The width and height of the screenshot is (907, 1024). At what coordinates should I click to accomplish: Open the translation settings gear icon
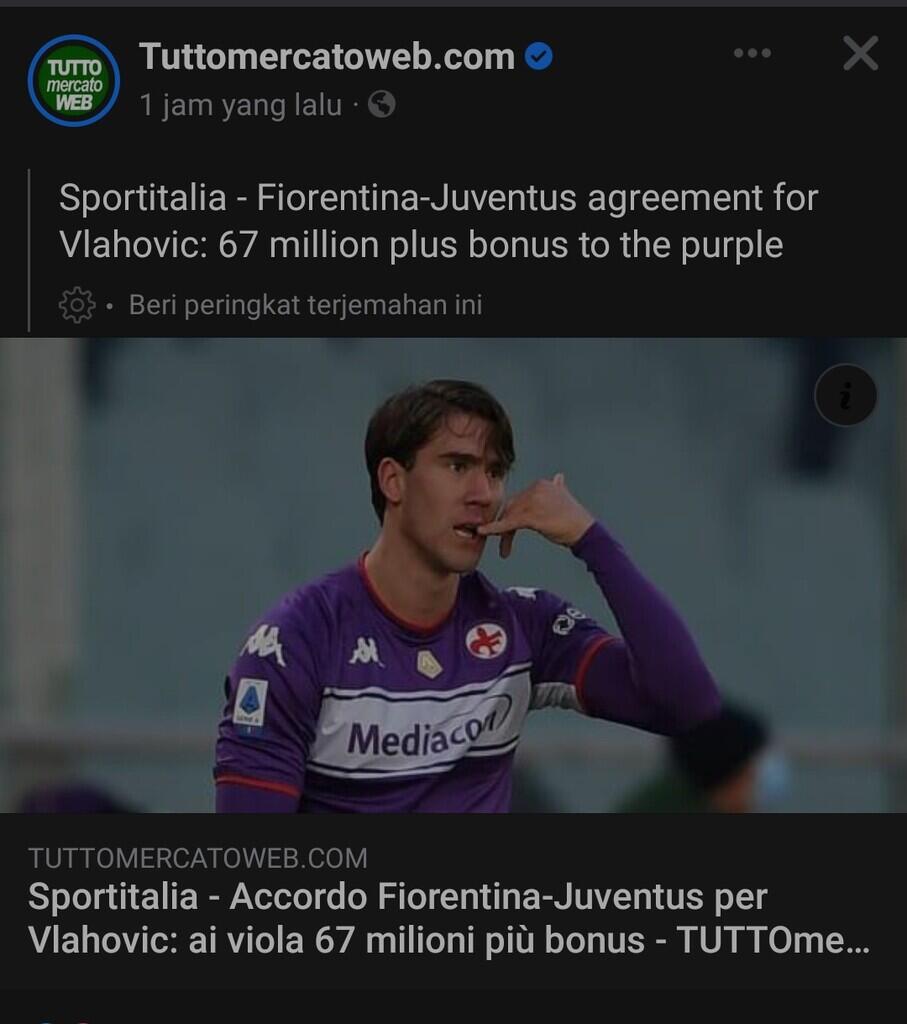click(77, 305)
